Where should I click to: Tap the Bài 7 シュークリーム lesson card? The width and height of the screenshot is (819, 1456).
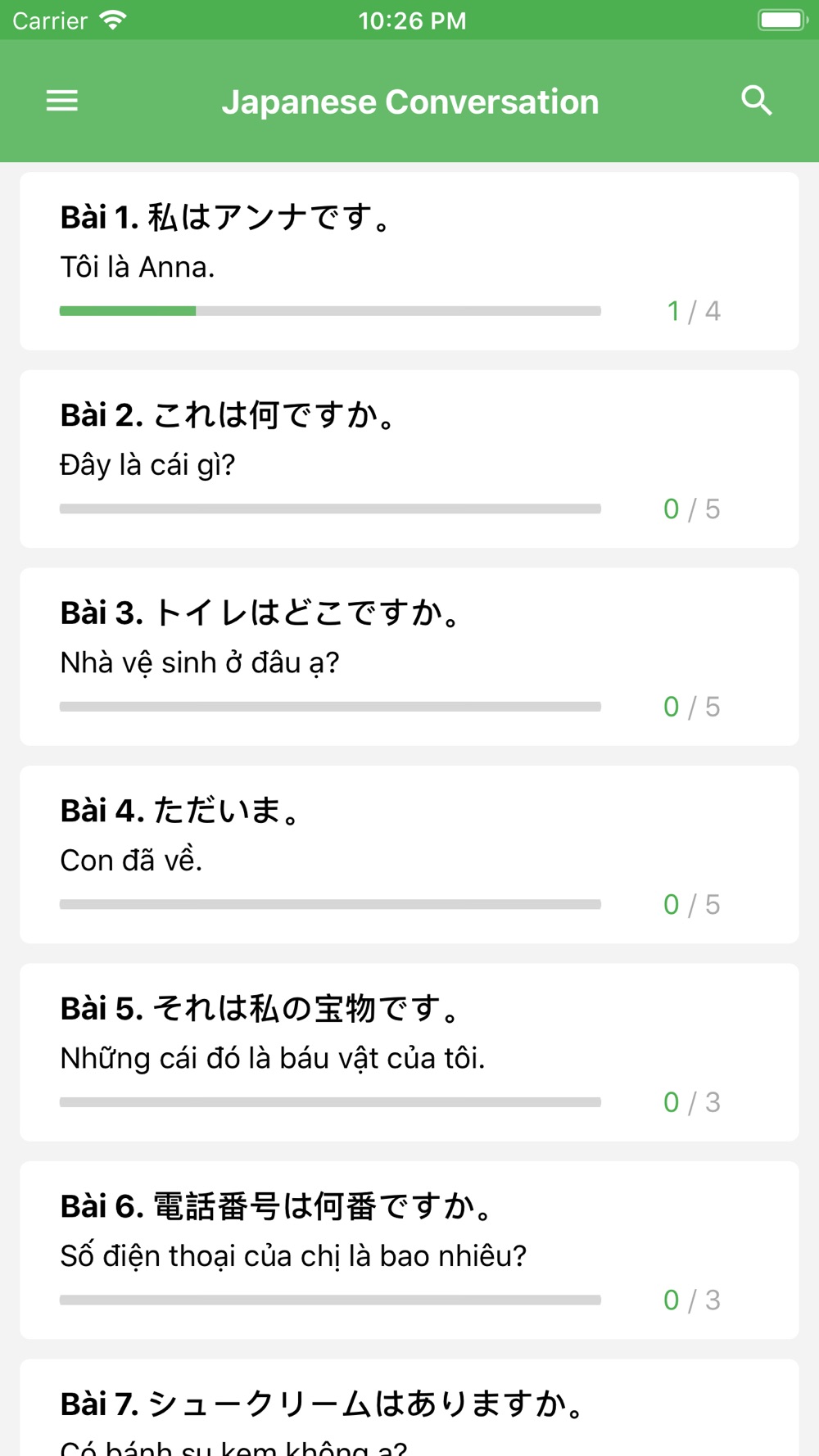pos(409,1408)
